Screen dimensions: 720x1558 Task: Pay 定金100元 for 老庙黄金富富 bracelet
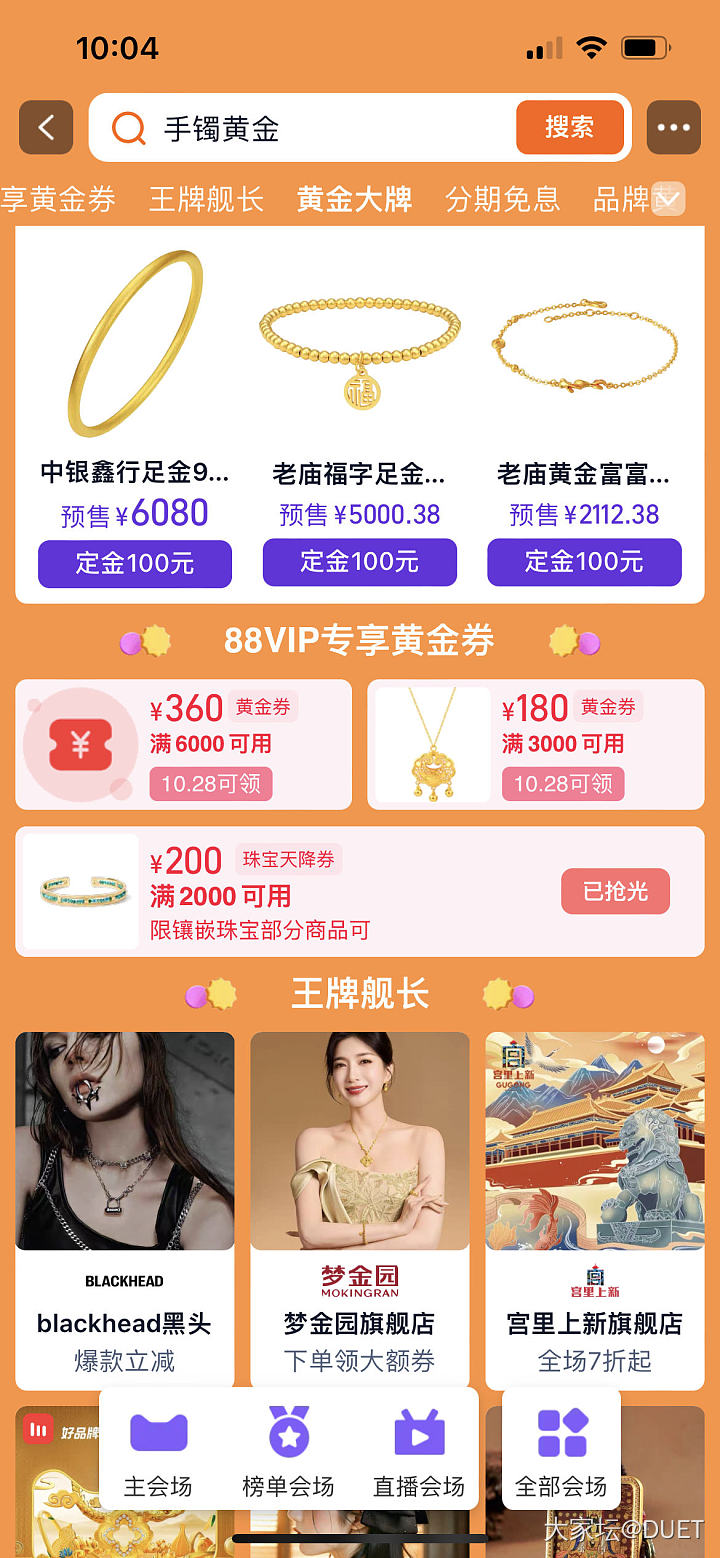point(584,562)
